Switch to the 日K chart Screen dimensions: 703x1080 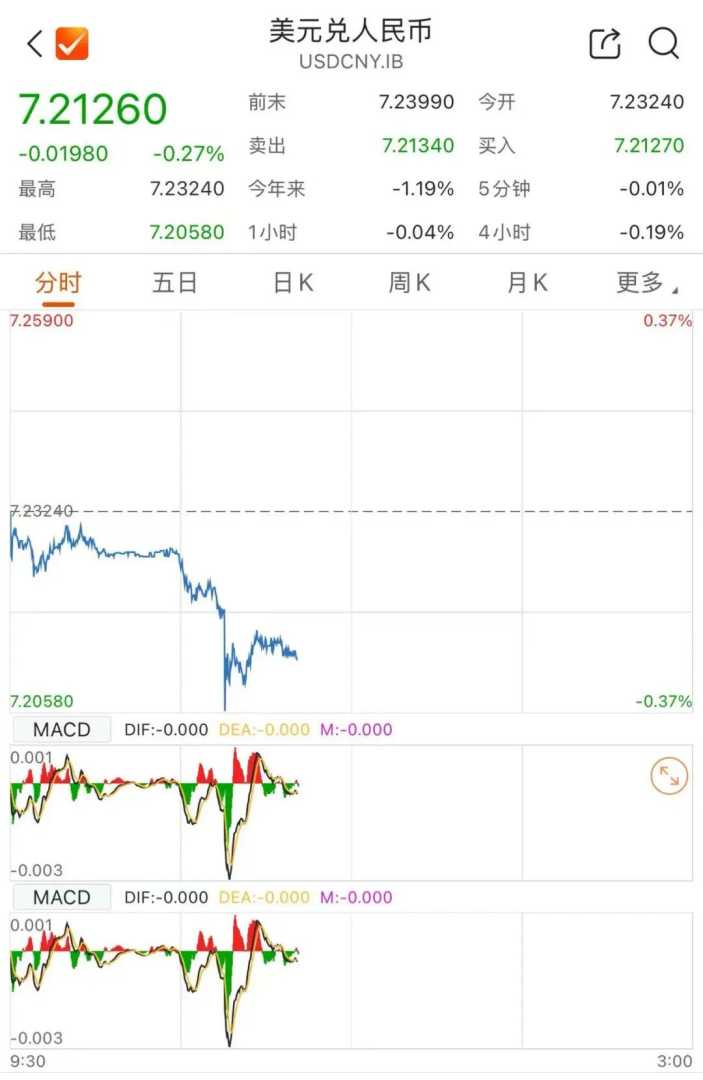[x=293, y=283]
